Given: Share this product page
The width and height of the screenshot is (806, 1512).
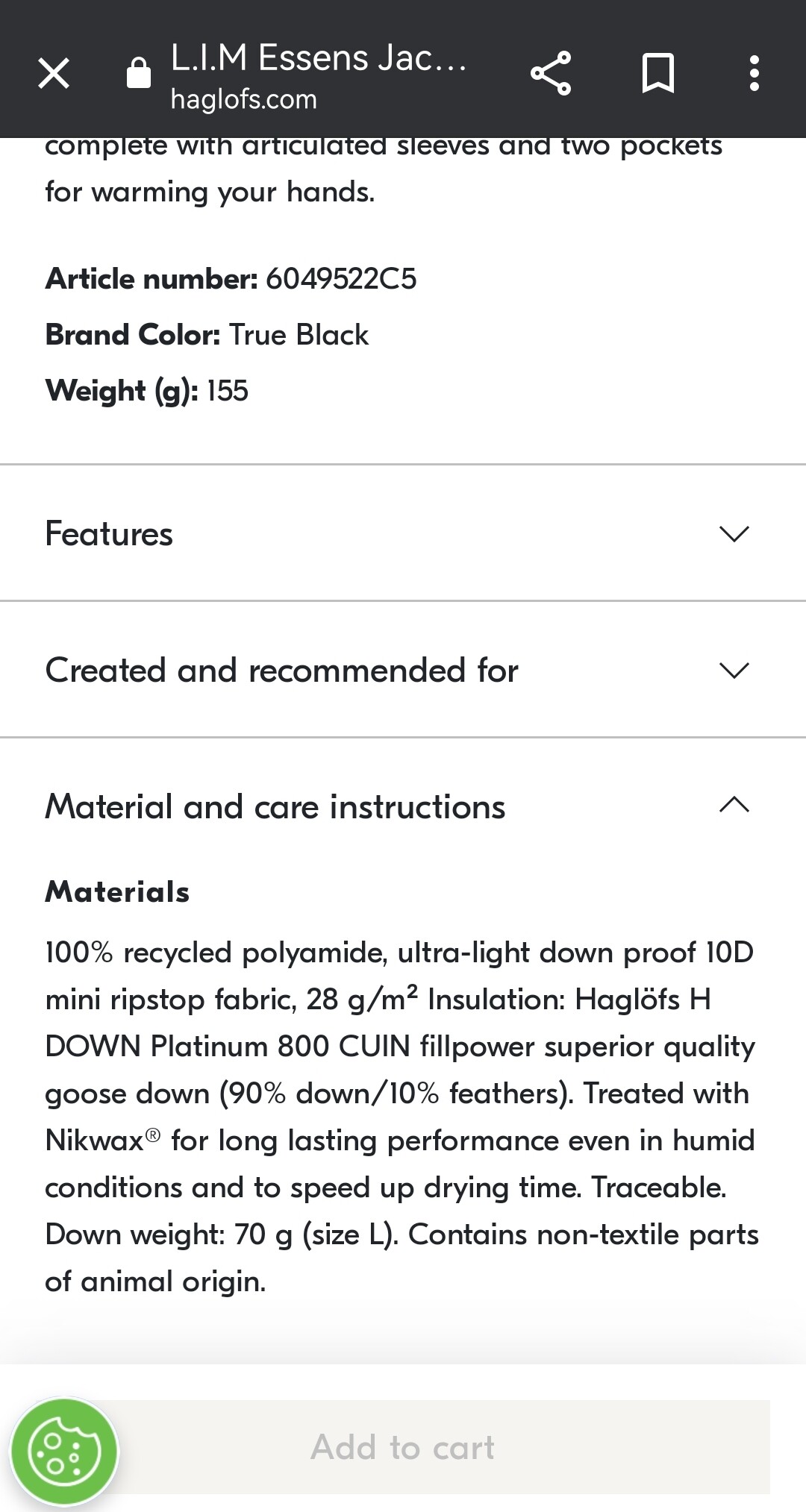Looking at the screenshot, I should (x=551, y=74).
